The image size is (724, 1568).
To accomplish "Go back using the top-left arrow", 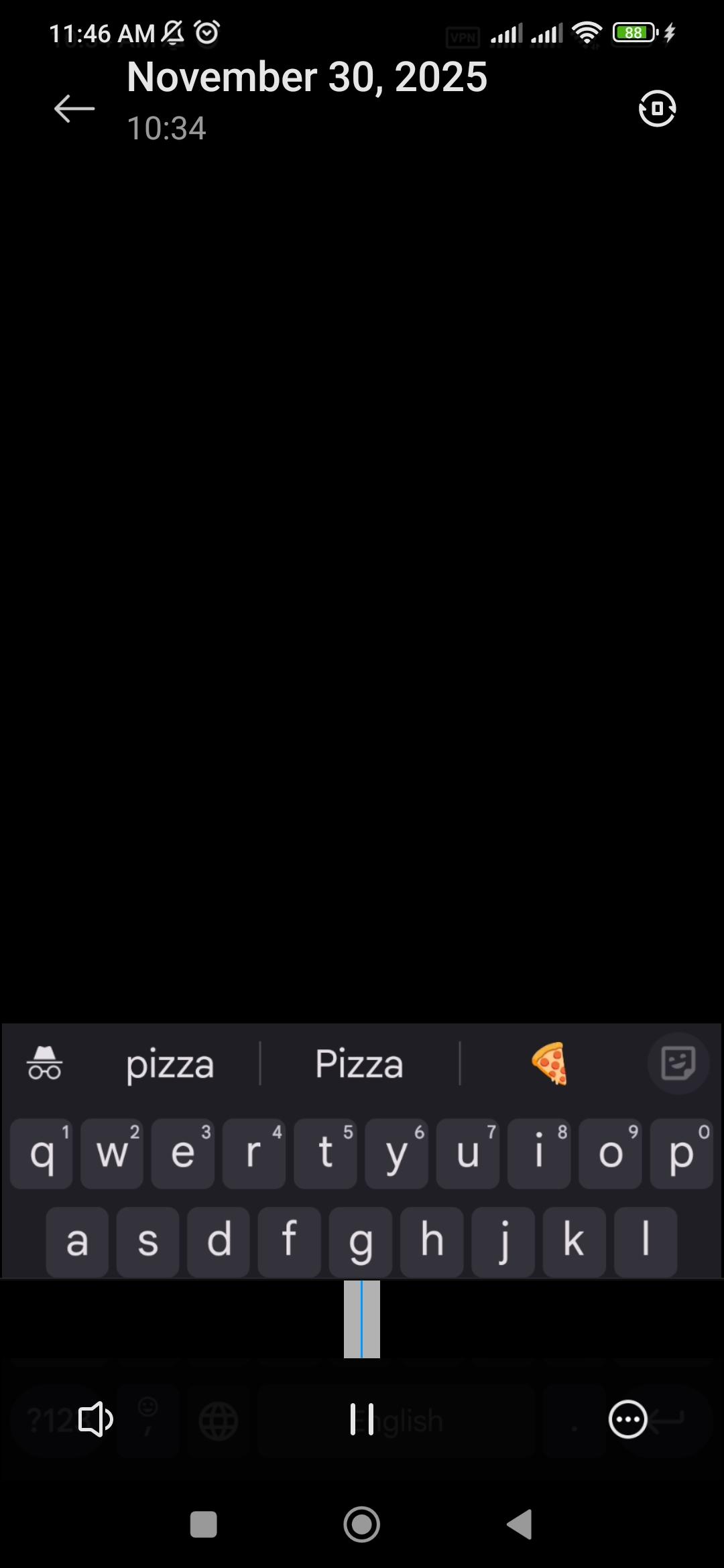I will (74, 109).
